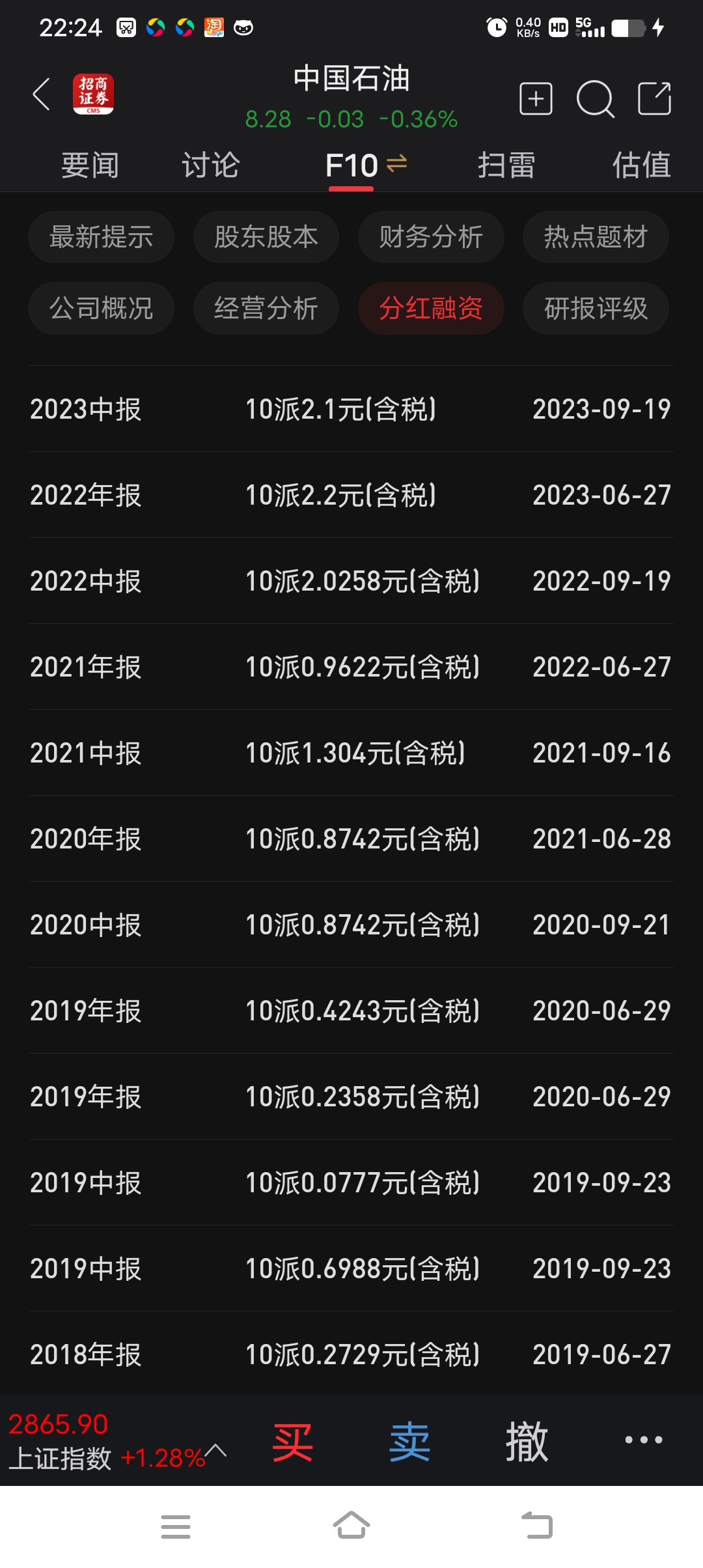Switch to the 估值 tab
The height and width of the screenshot is (1568, 703).
[x=641, y=165]
